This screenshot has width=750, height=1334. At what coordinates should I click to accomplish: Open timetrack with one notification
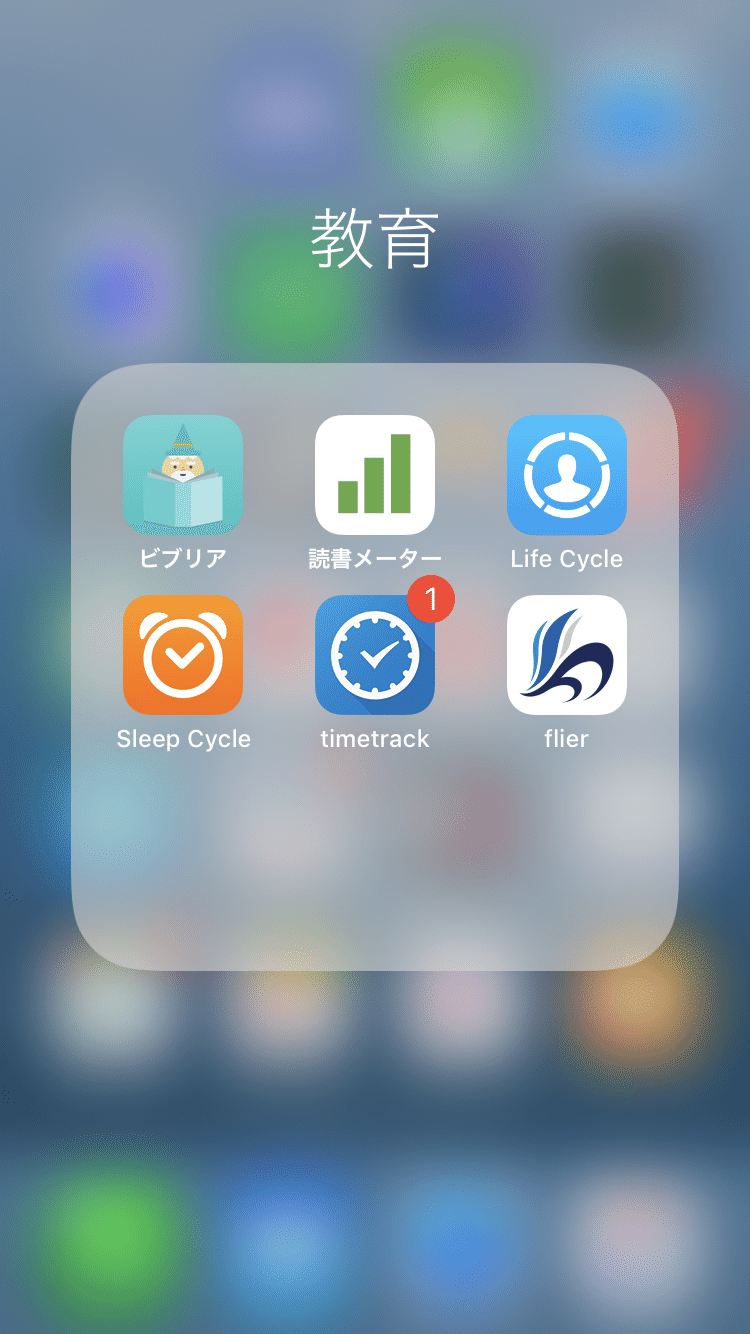[x=375, y=655]
